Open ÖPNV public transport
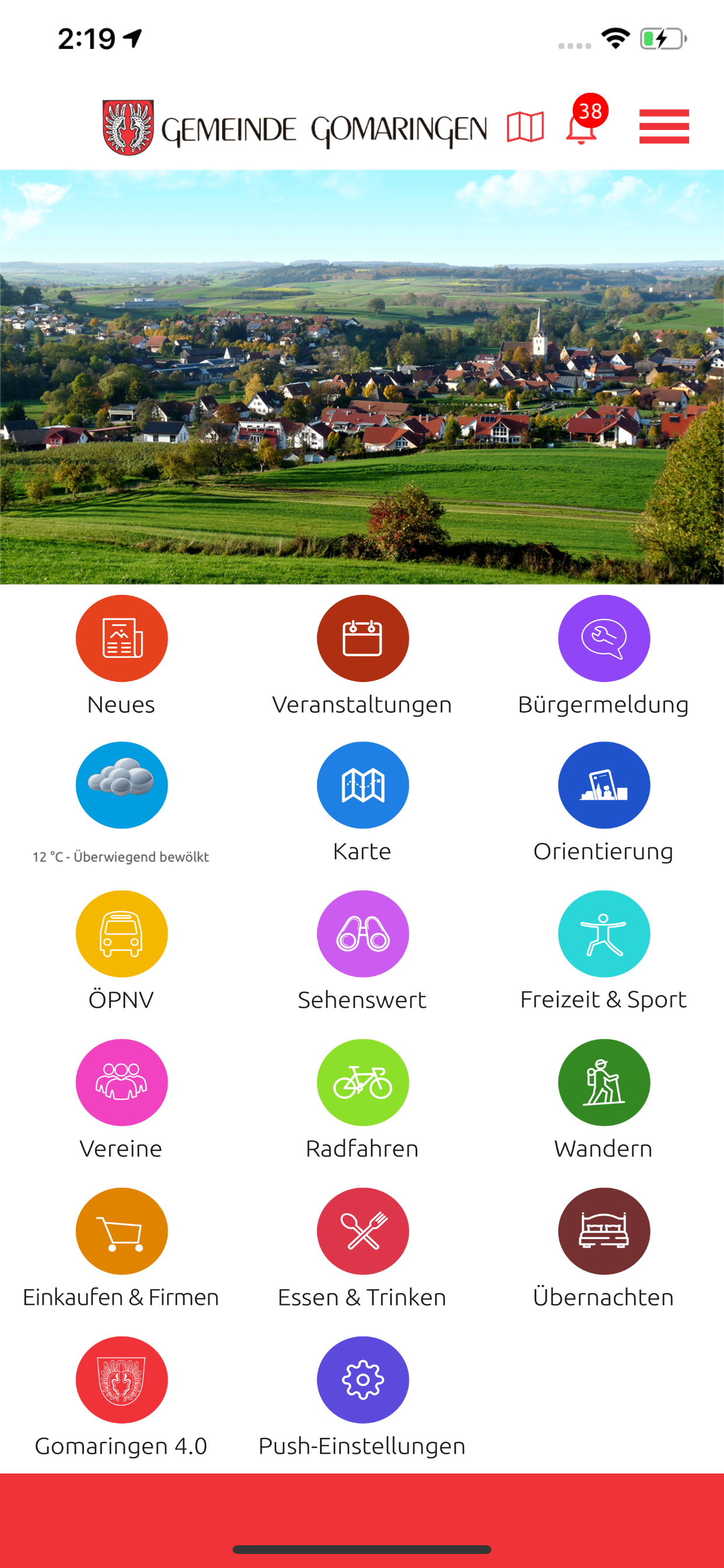 coord(121,934)
